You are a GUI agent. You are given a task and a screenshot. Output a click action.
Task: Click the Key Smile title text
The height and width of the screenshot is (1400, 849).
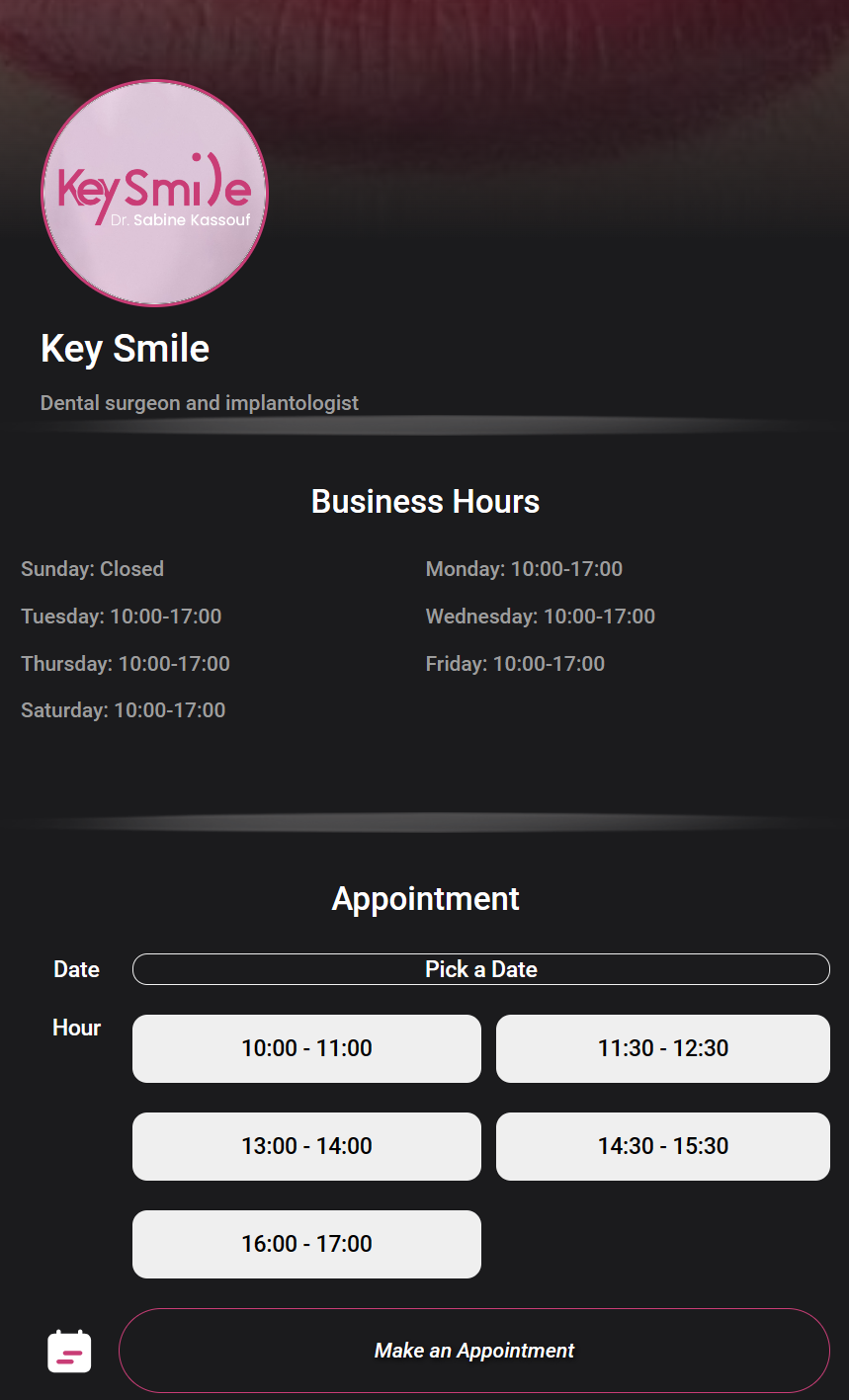click(x=125, y=348)
